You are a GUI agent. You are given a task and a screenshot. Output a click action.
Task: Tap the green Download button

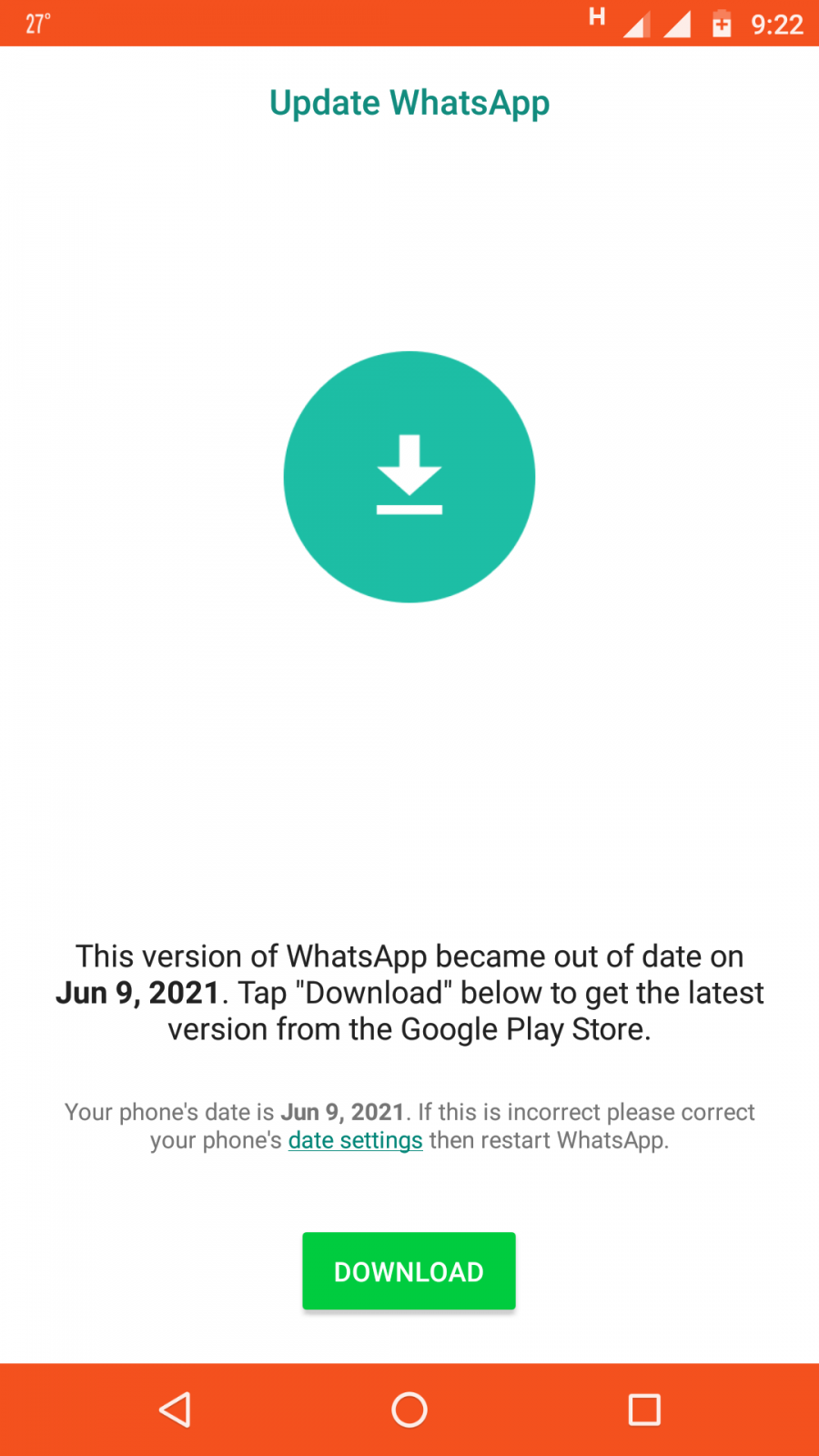(x=409, y=1271)
